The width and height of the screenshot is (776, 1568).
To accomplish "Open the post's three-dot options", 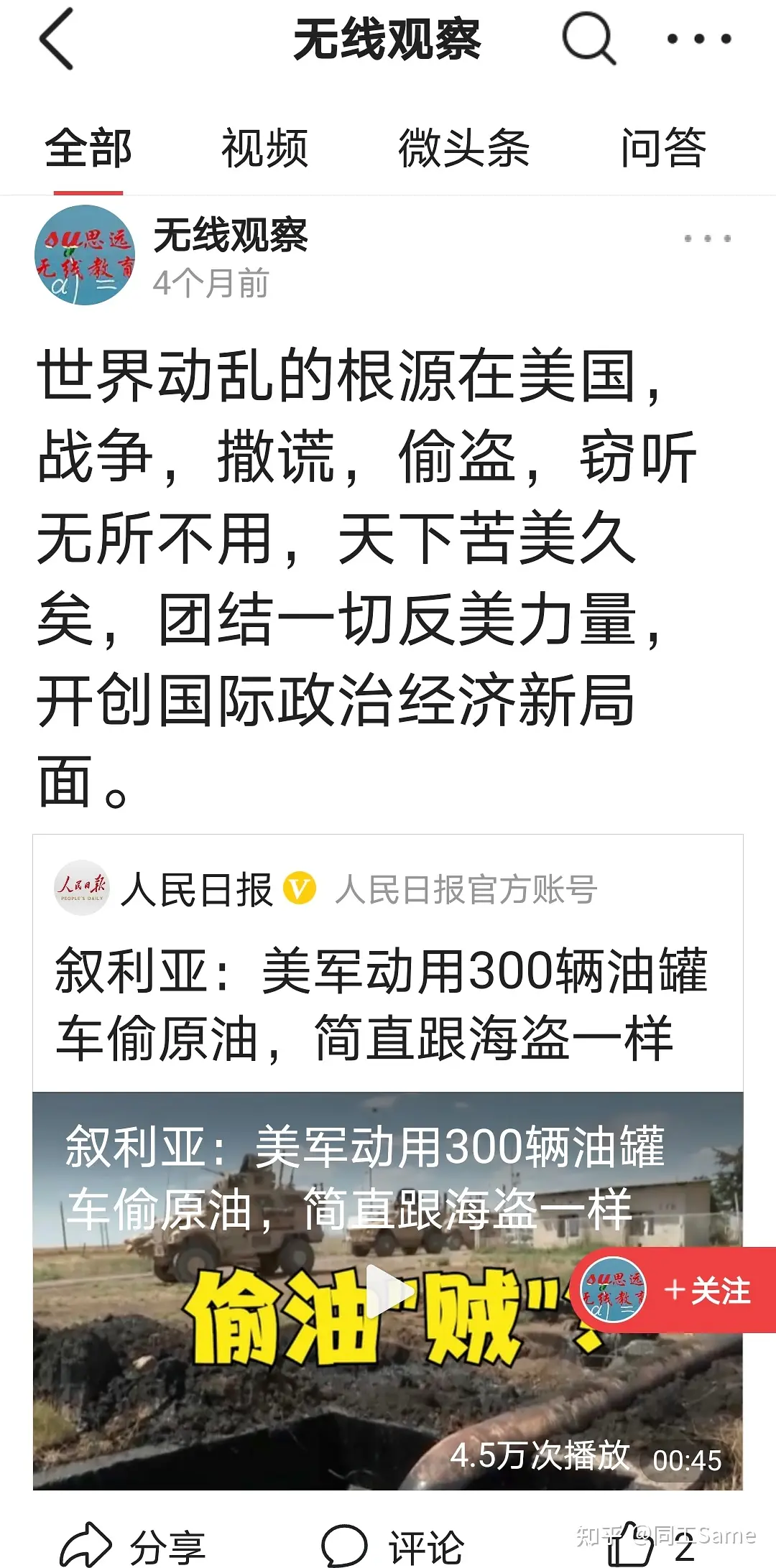I will 707,238.
